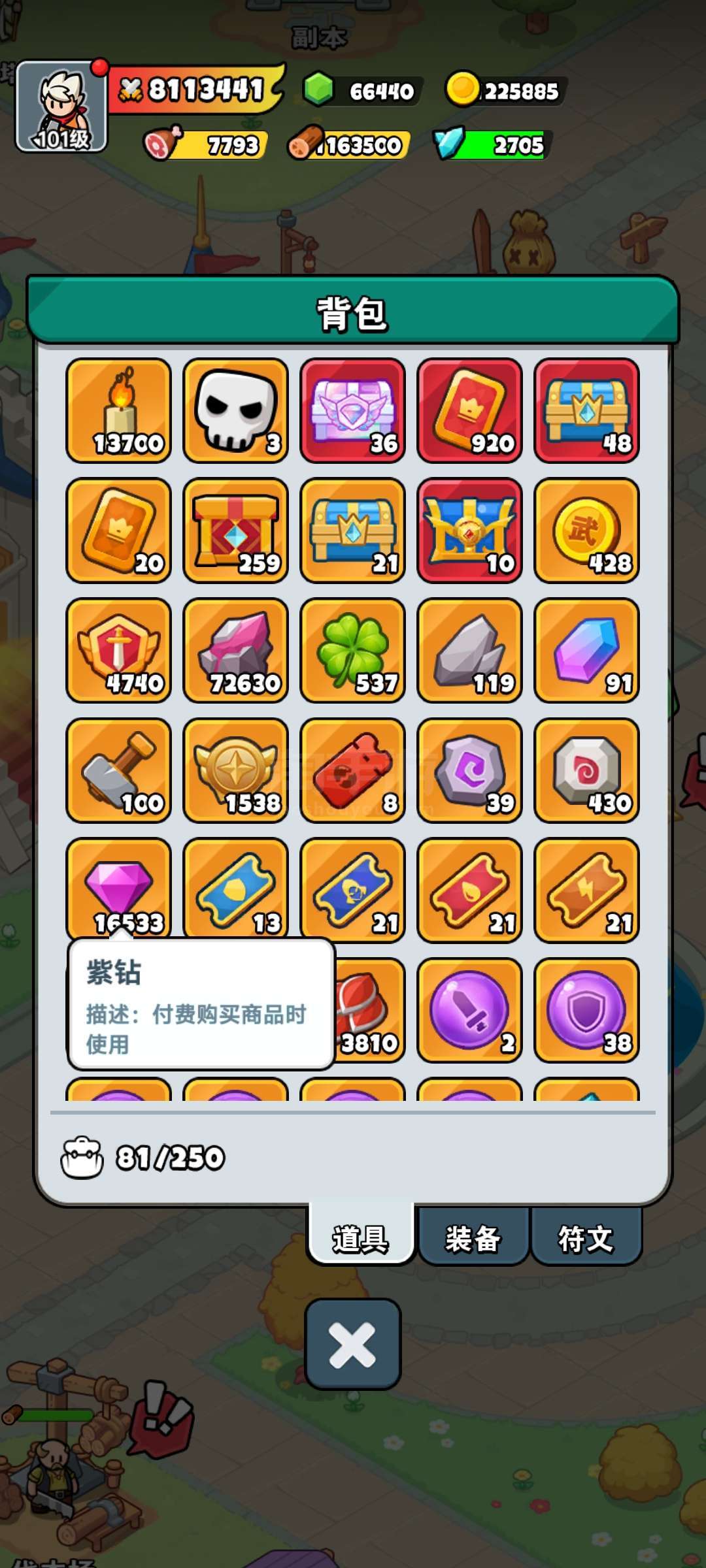Tap the sword shield badge with 4740
The height and width of the screenshot is (1568, 706).
click(x=118, y=650)
